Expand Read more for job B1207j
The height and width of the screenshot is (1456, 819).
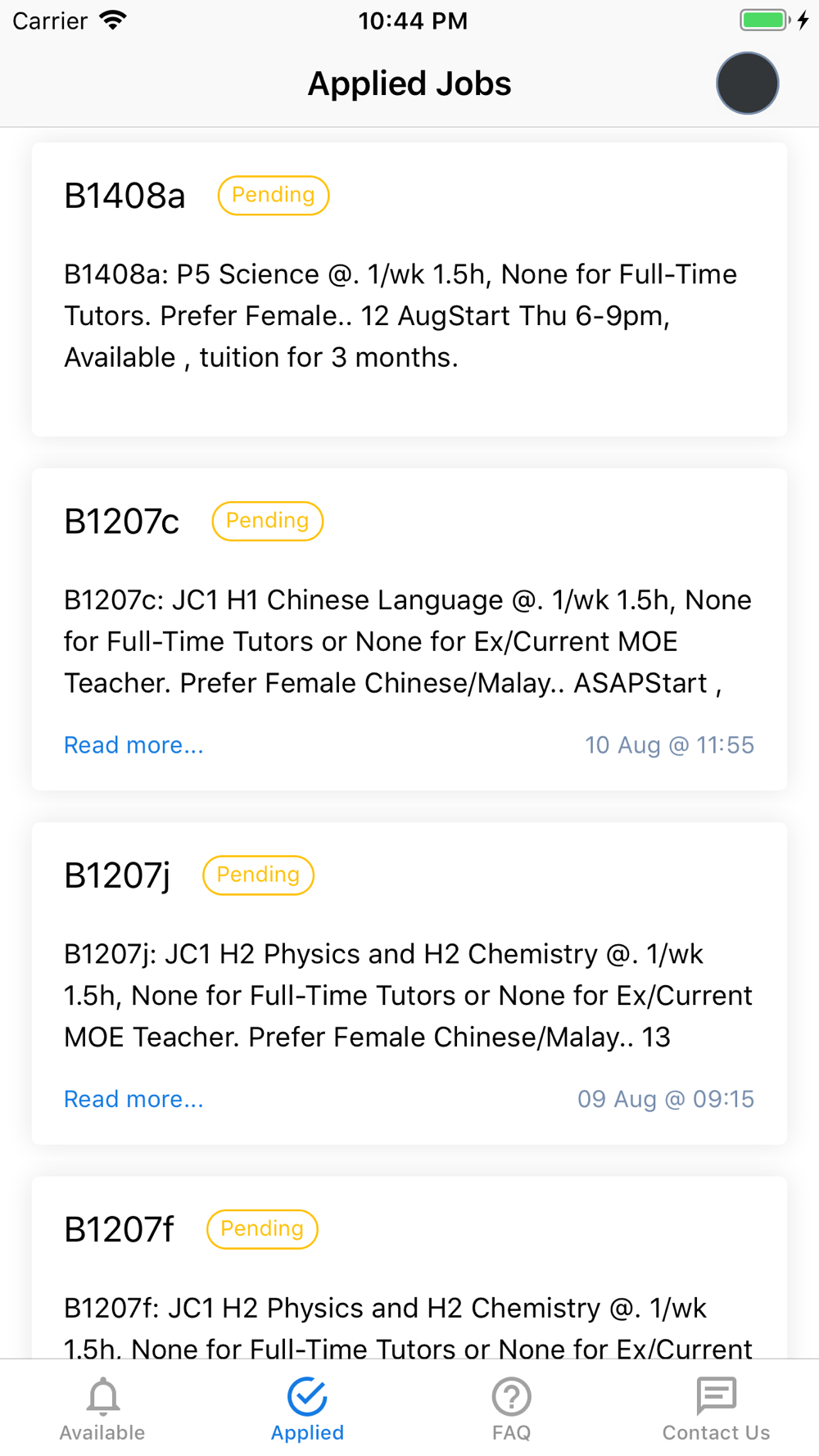[x=133, y=1099]
